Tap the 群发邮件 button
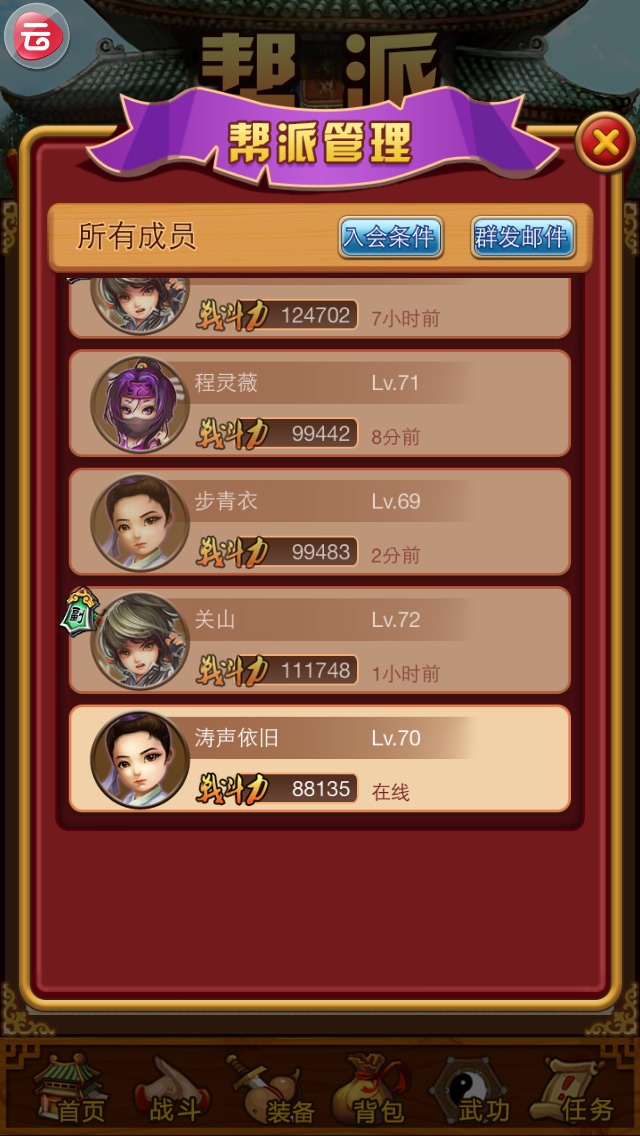 [522, 237]
